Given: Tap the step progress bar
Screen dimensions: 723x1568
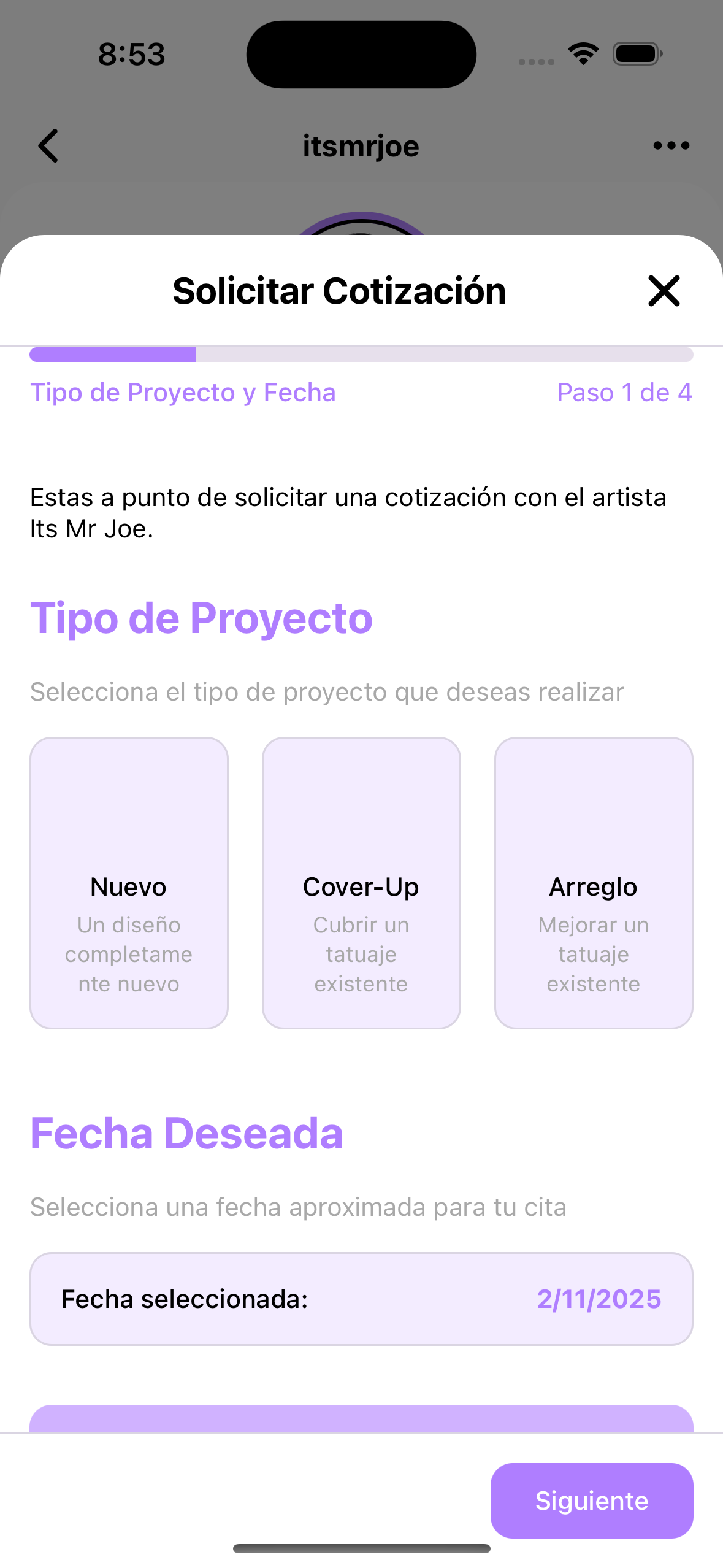Looking at the screenshot, I should (x=361, y=355).
